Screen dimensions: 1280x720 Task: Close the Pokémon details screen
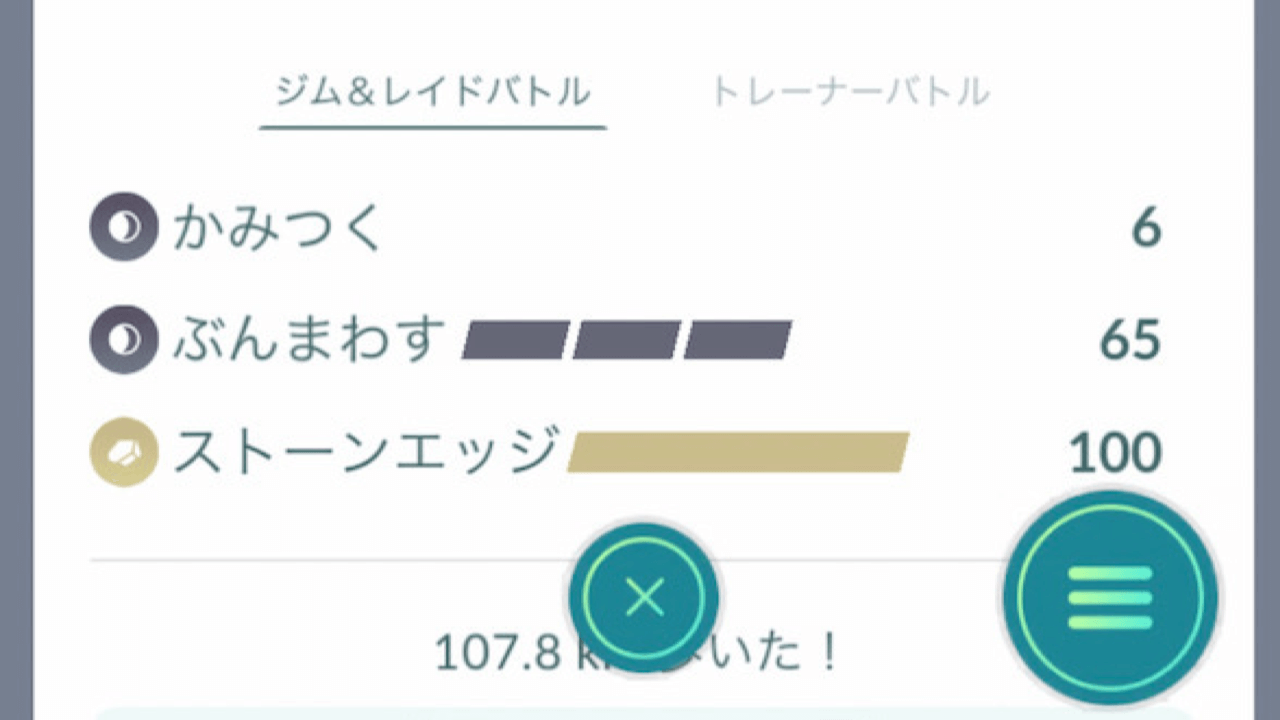point(644,598)
